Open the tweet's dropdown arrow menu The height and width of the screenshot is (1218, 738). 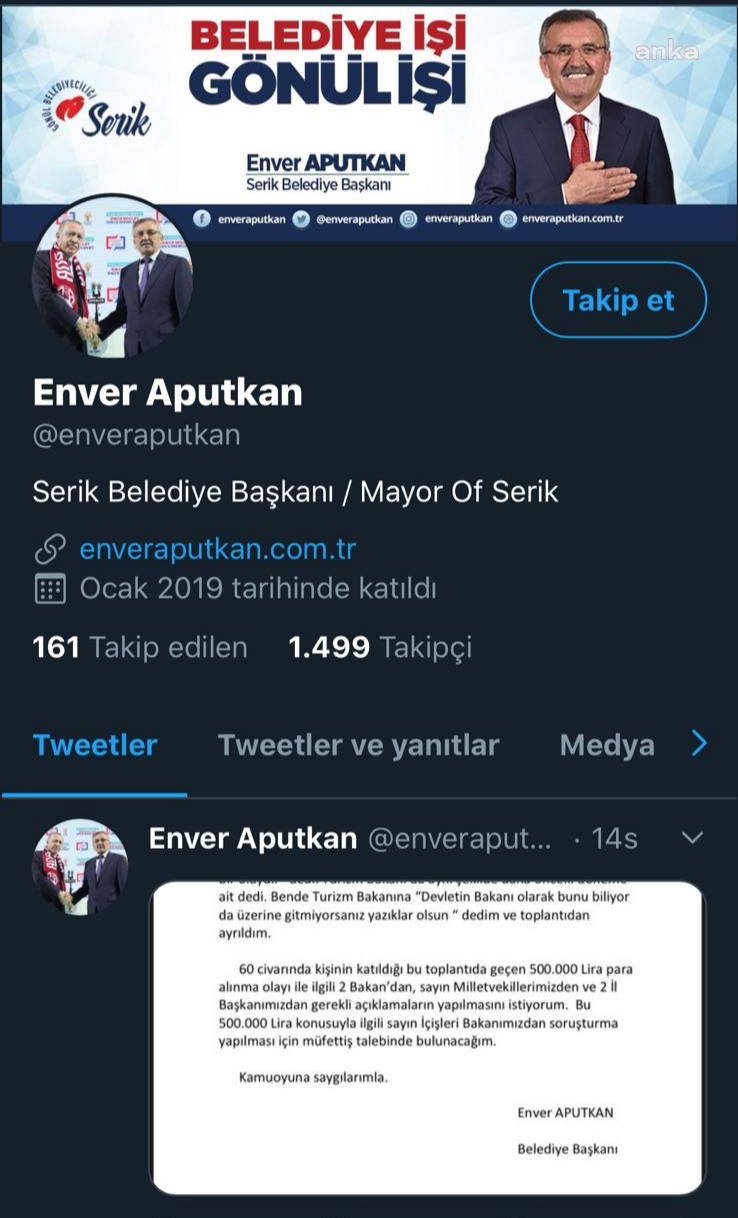[692, 838]
